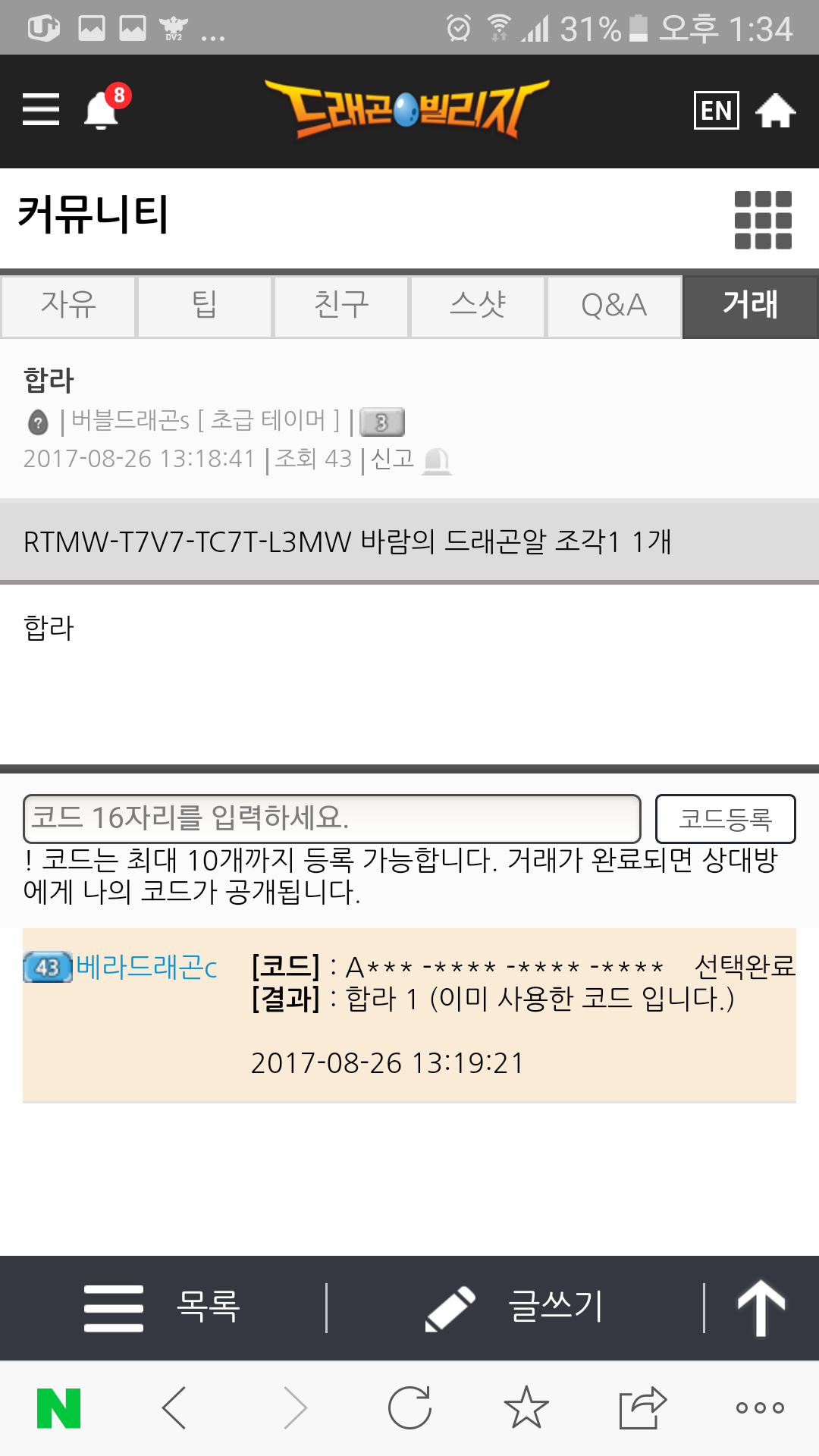This screenshot has height=1456, width=819.
Task: Focus the 16-digit code input field
Action: click(x=331, y=818)
